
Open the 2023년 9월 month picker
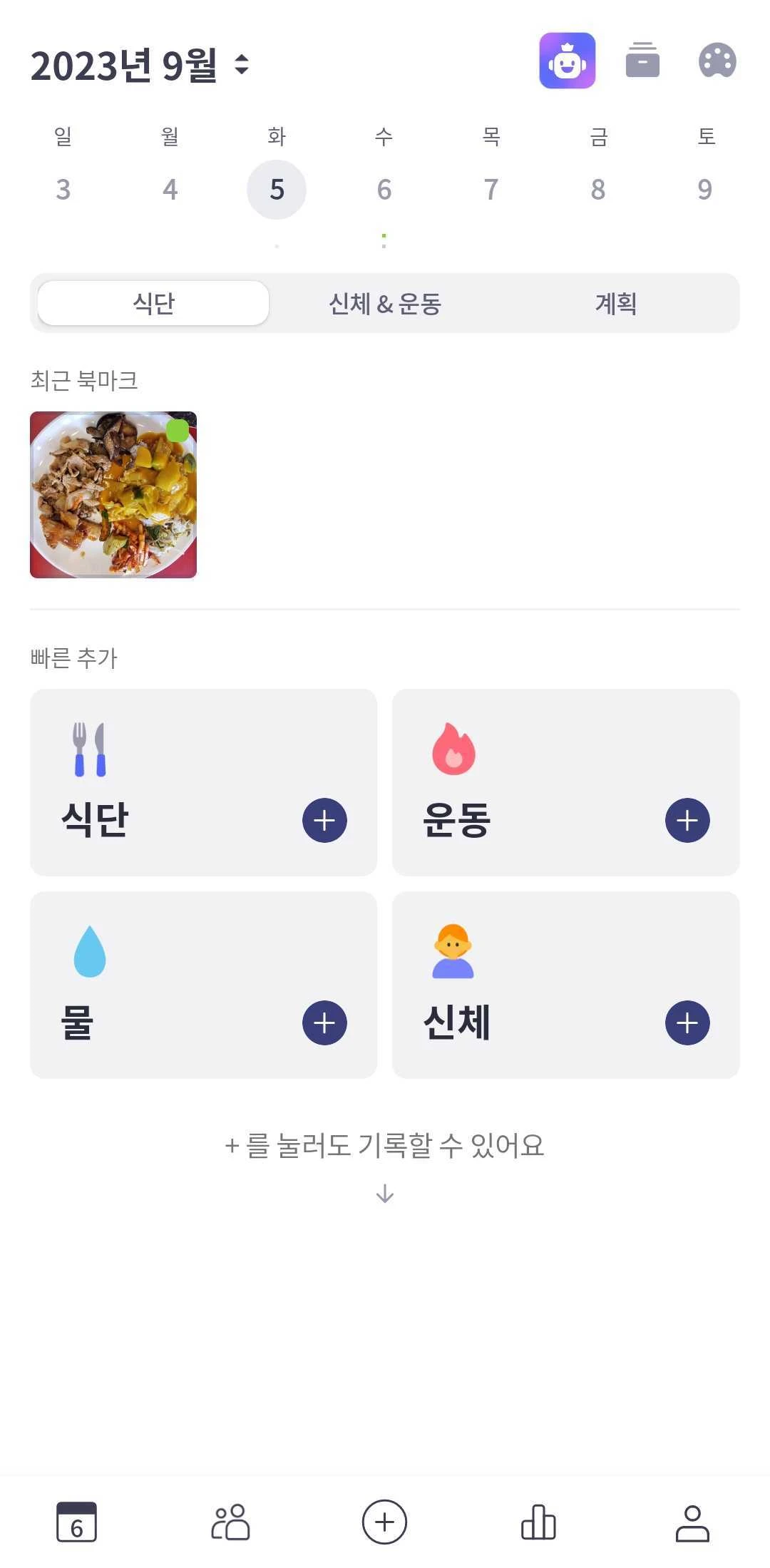point(140,65)
